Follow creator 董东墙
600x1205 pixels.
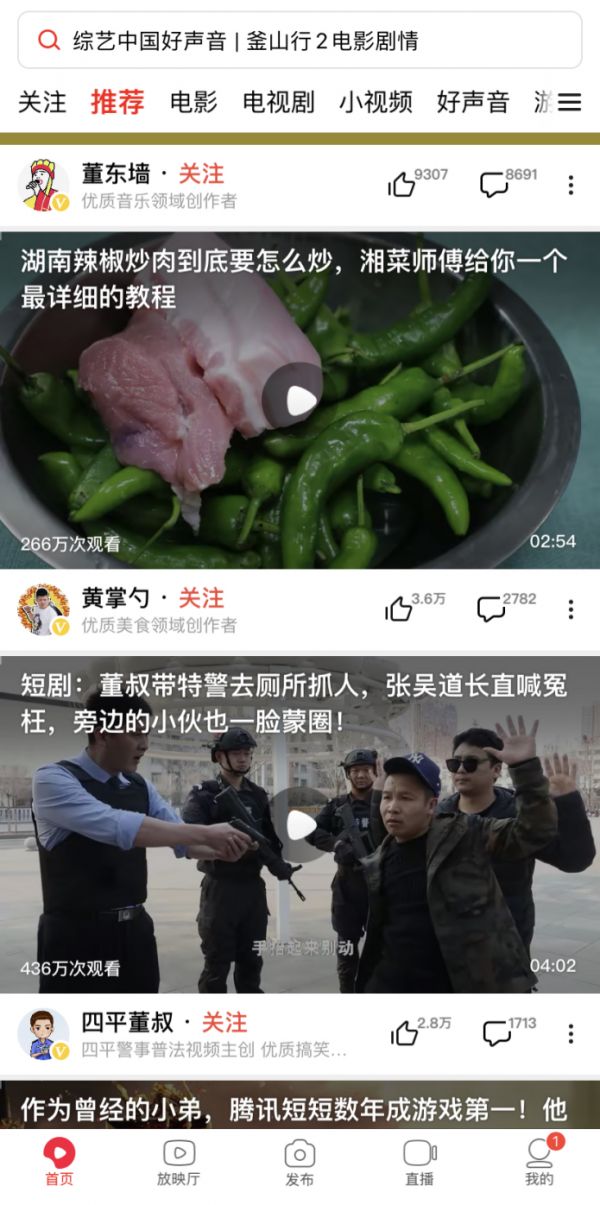201,174
